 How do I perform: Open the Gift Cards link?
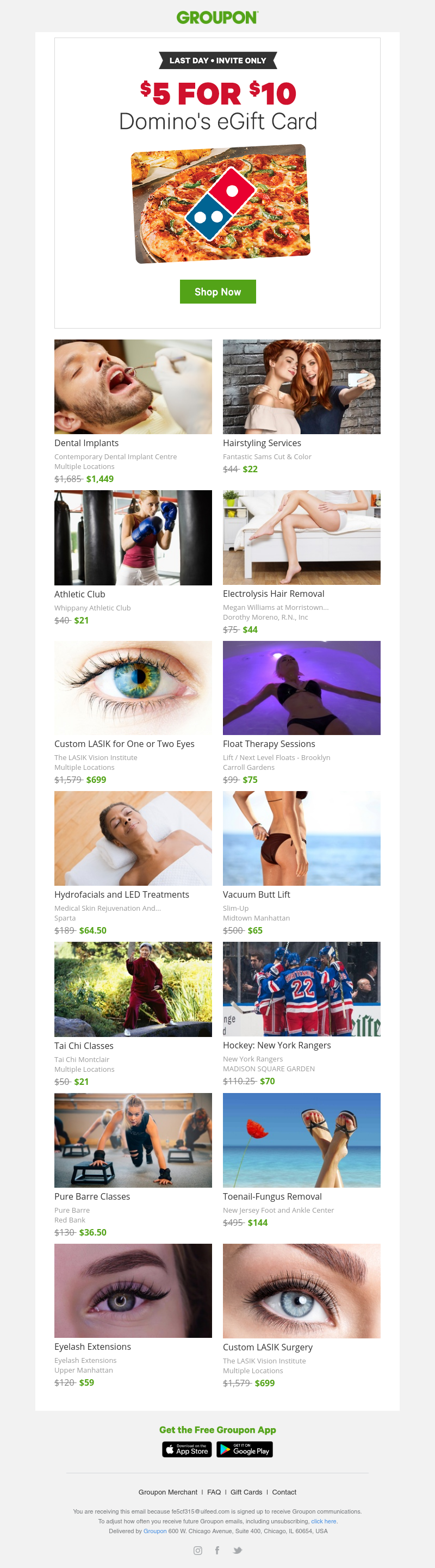(246, 1492)
